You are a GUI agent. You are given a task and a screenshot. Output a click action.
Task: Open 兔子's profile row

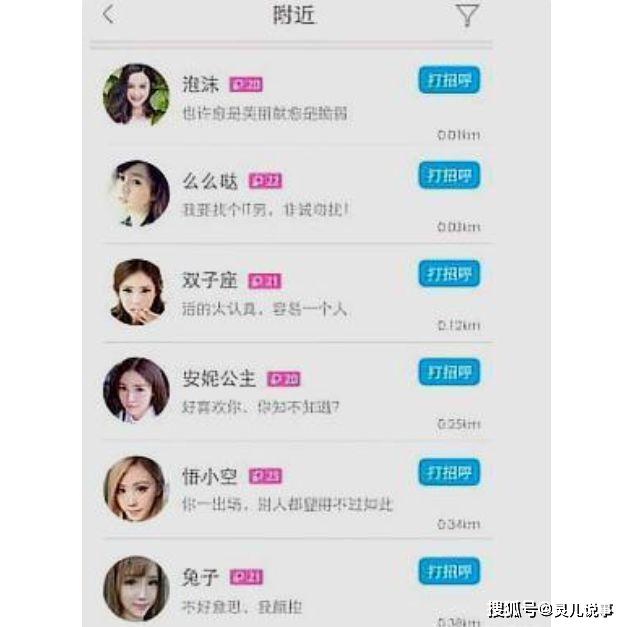point(290,588)
